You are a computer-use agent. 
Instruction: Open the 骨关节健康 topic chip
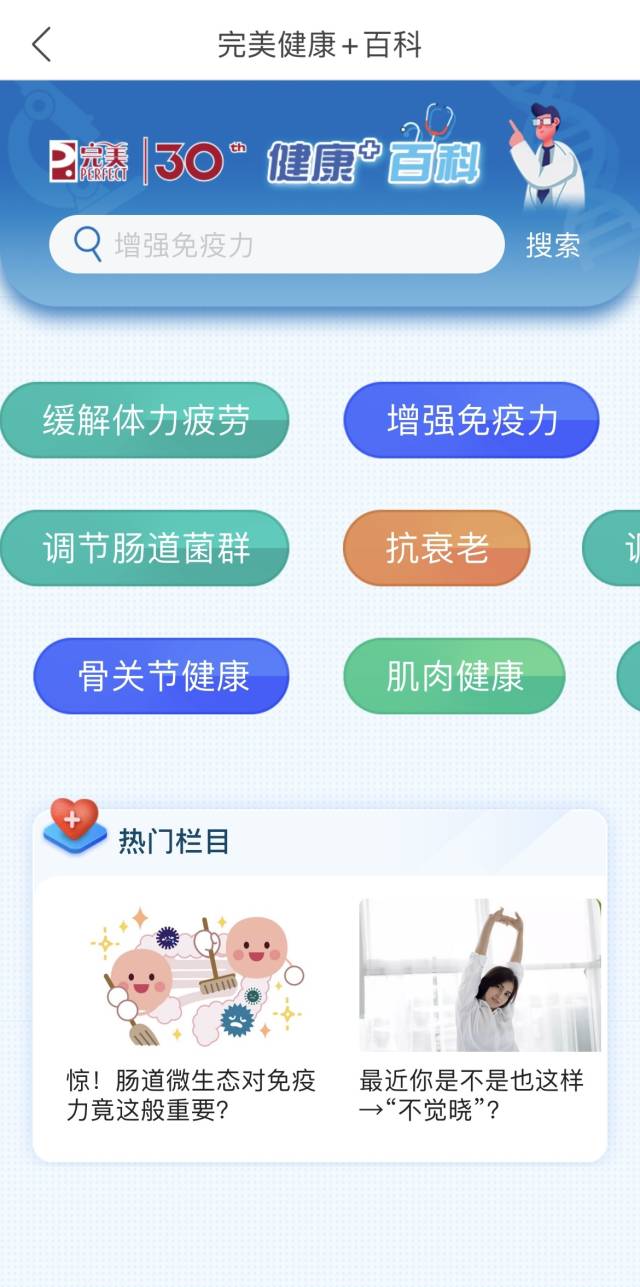pos(162,676)
